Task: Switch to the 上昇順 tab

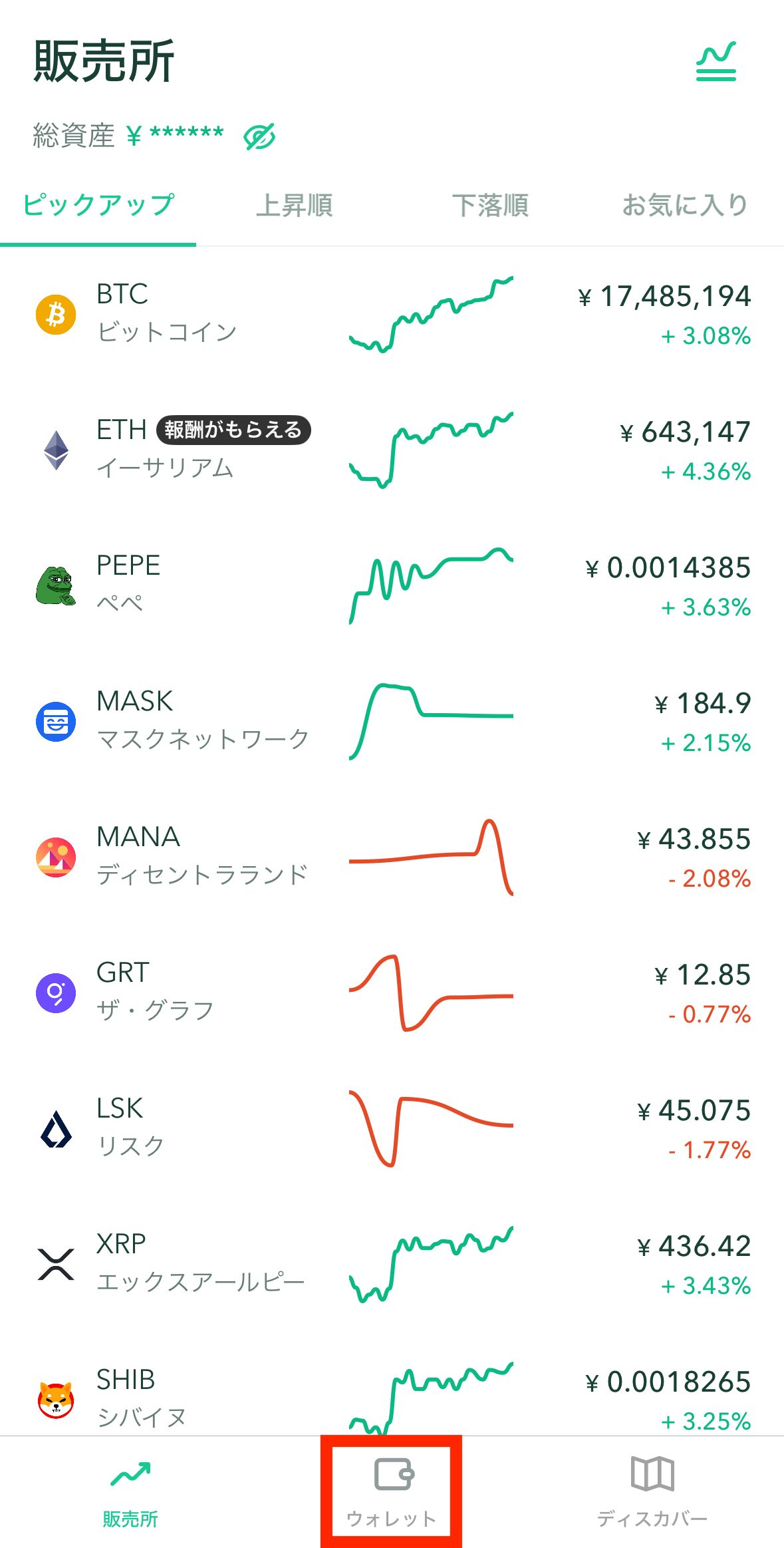Action: click(x=294, y=205)
